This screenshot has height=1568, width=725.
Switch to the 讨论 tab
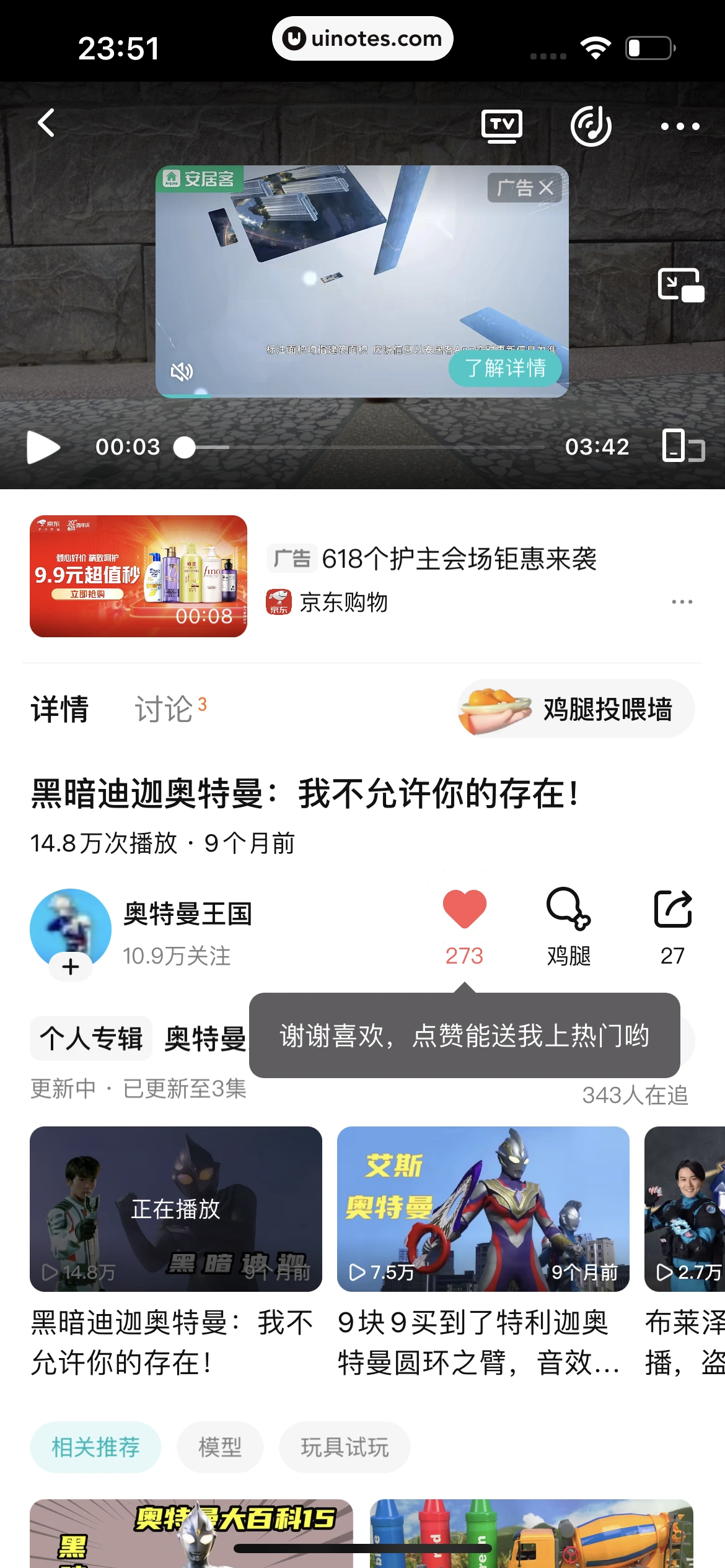click(164, 709)
